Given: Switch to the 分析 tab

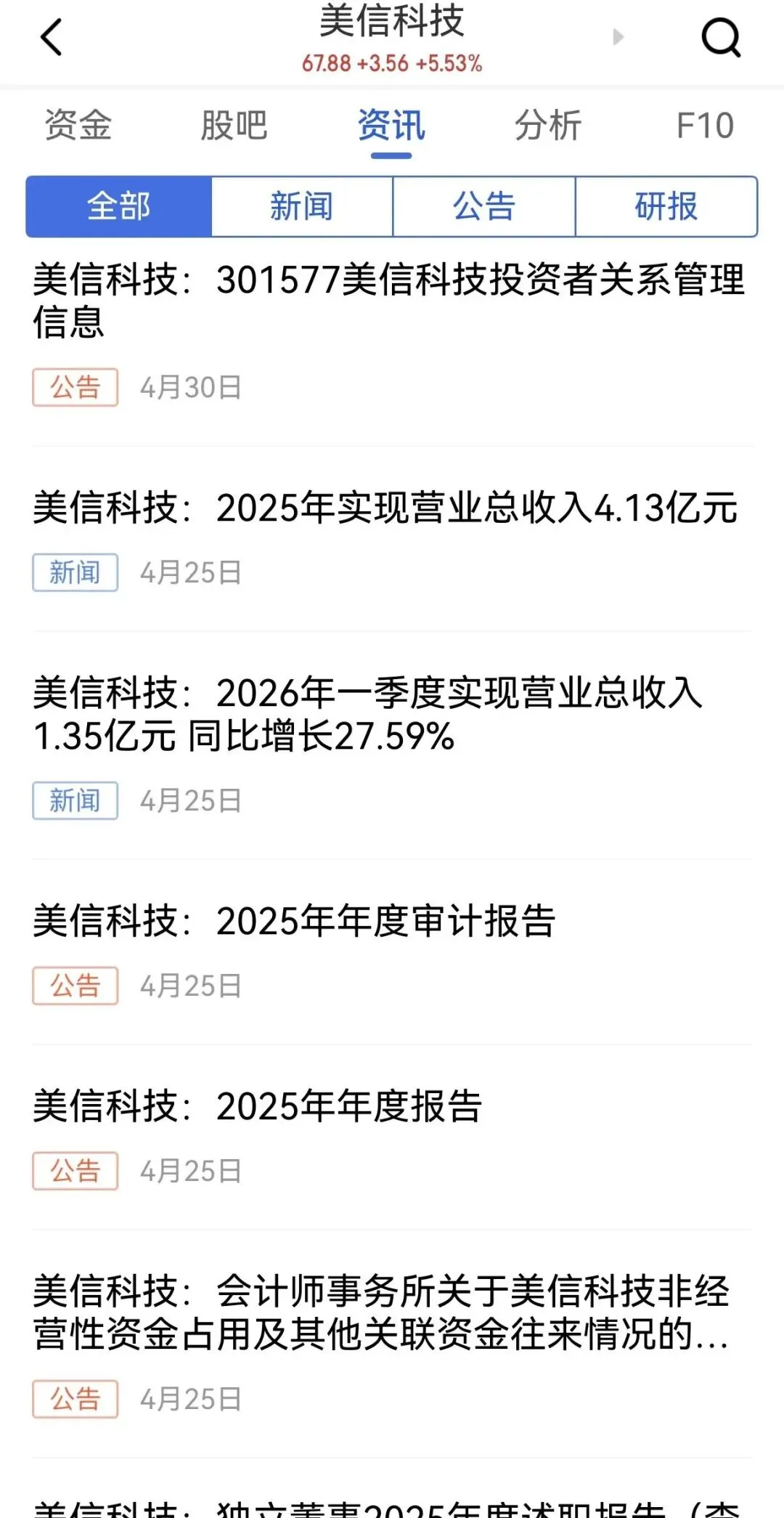Looking at the screenshot, I should click(548, 125).
